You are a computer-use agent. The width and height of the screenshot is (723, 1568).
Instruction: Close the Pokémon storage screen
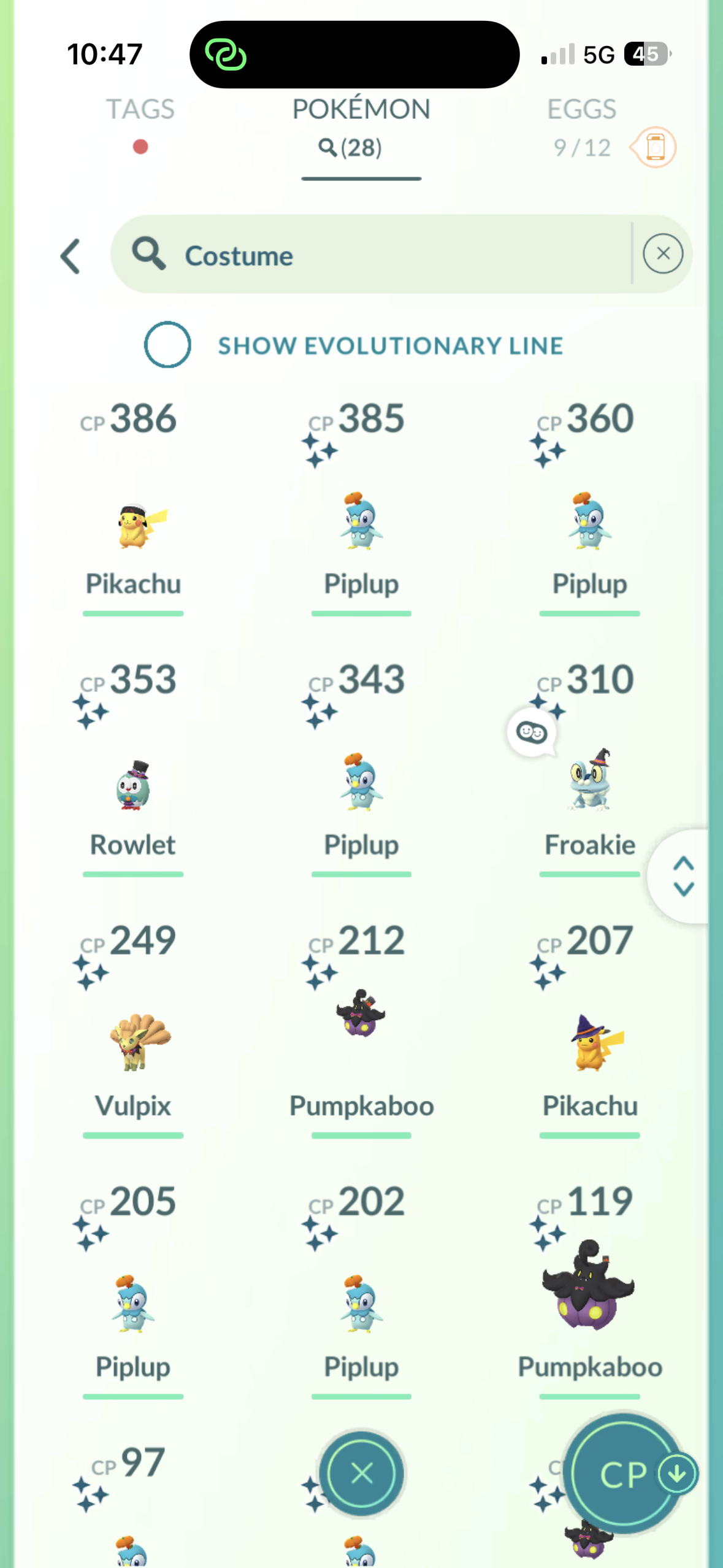[361, 1473]
